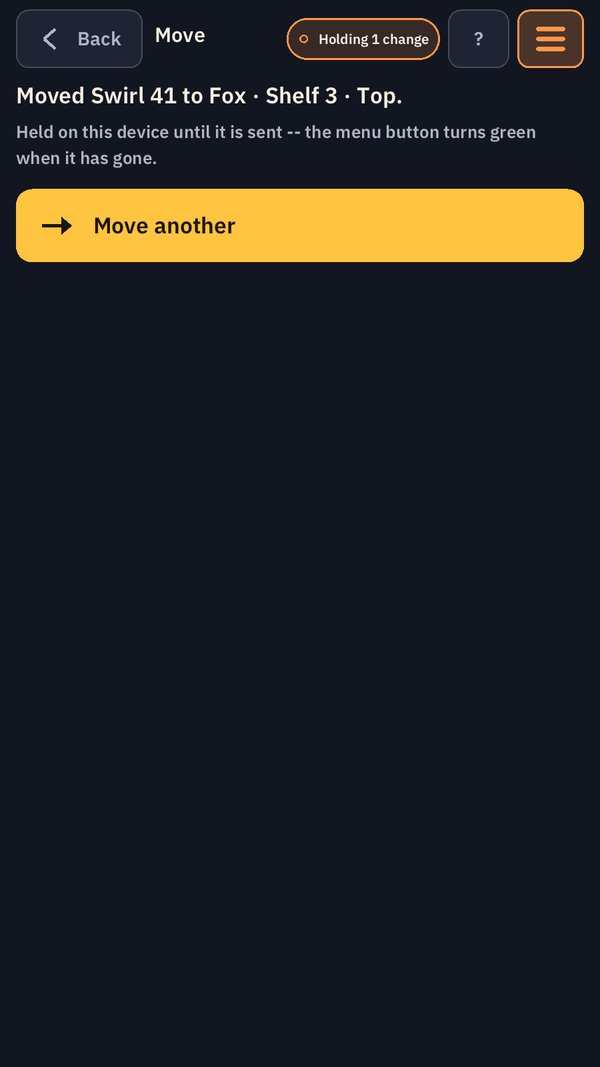The image size is (600, 1067).
Task: Open the Holding 1 change status chip
Action: 363,39
